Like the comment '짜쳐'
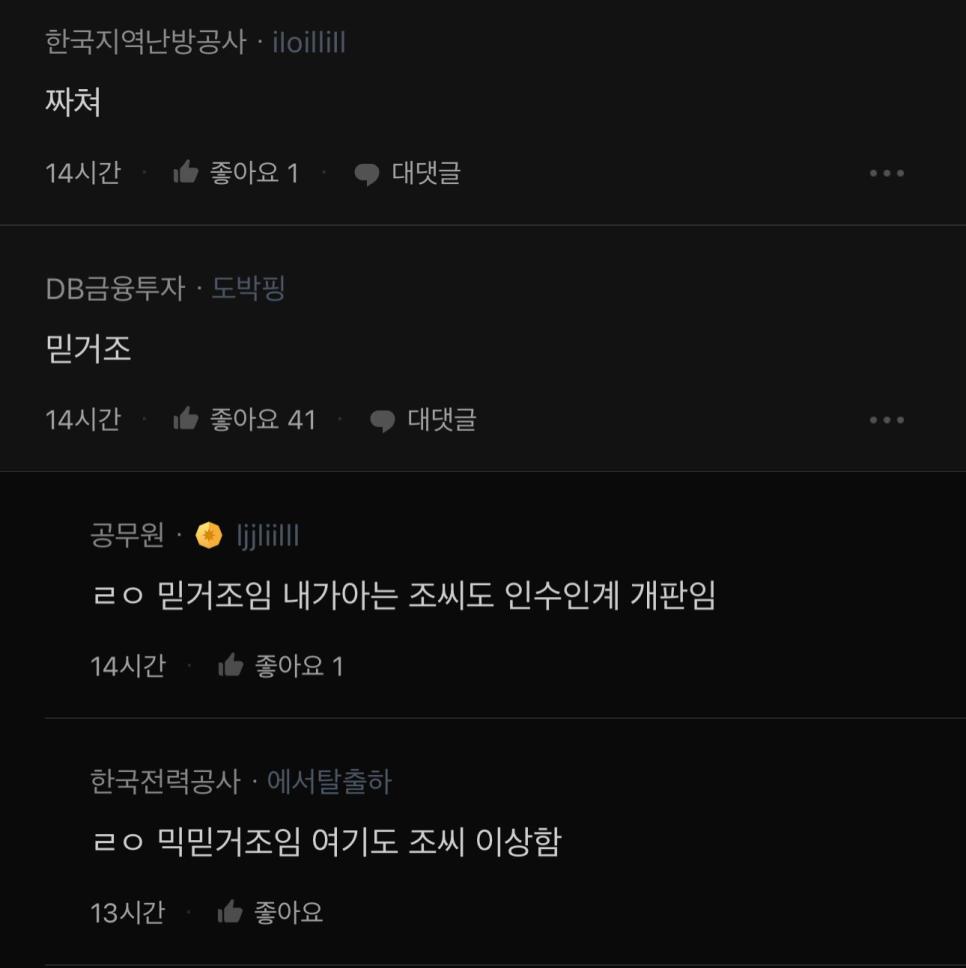The image size is (966, 968). point(236,173)
